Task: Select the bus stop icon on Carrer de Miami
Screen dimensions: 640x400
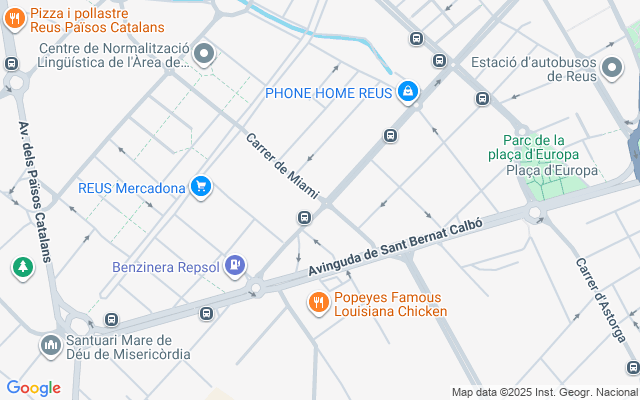Action: [303, 218]
